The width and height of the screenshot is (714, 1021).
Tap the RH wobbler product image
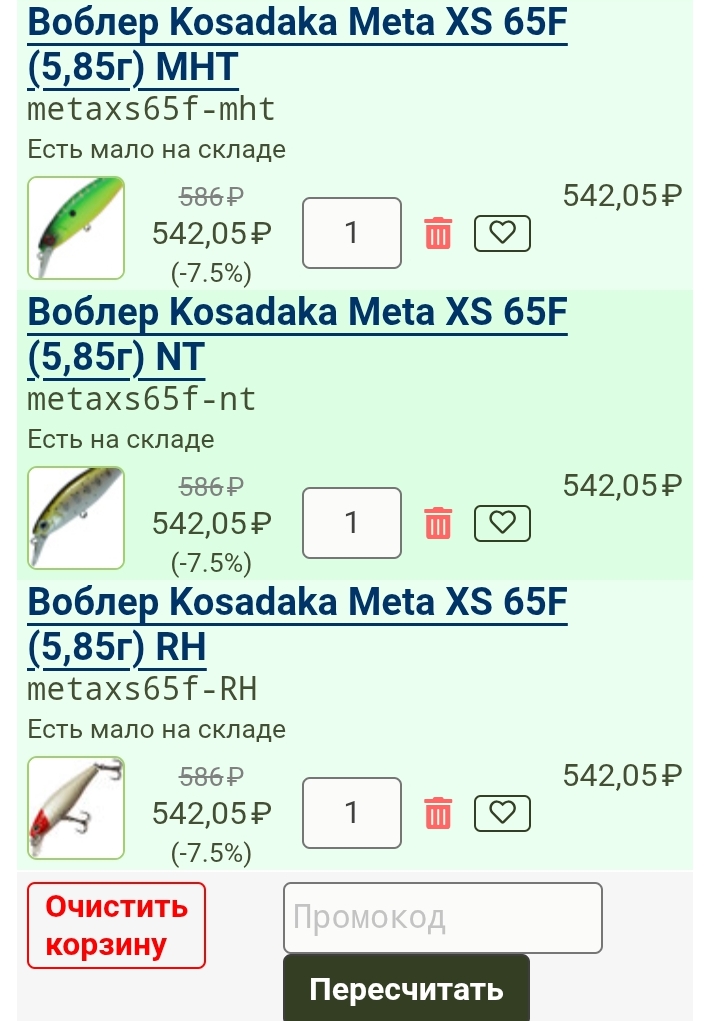(x=76, y=808)
